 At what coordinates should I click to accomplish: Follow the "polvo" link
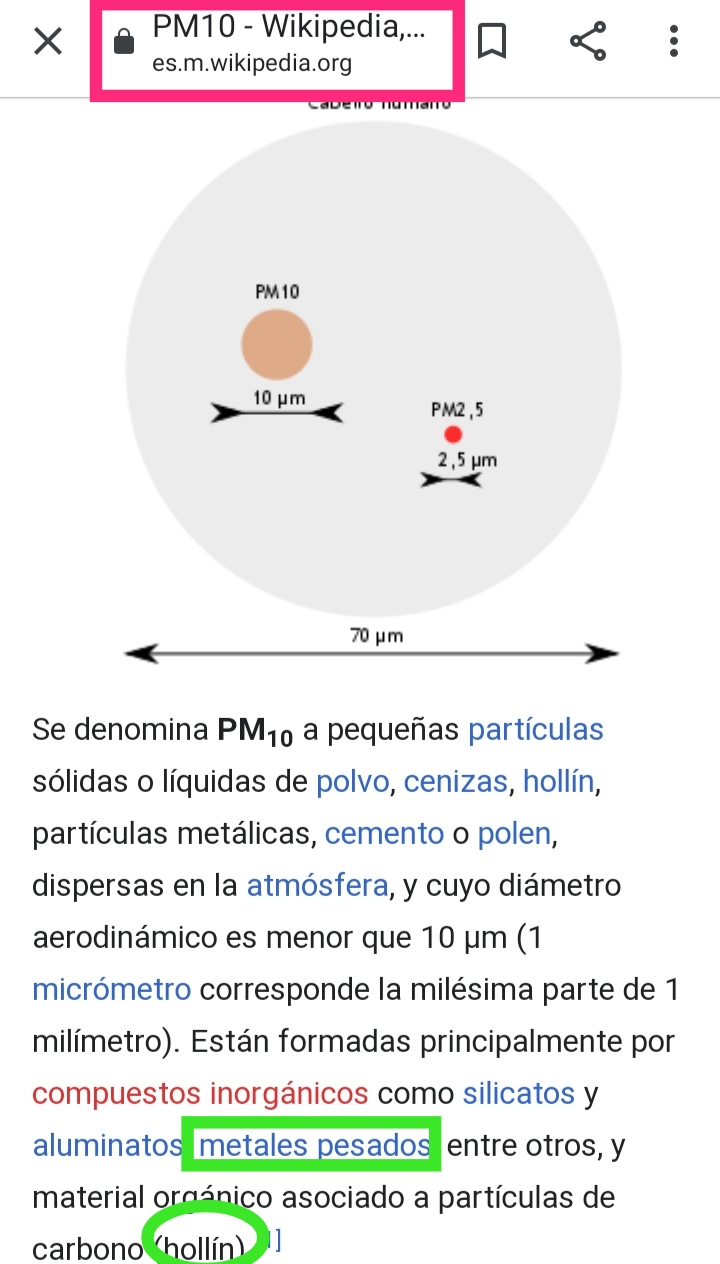[352, 782]
